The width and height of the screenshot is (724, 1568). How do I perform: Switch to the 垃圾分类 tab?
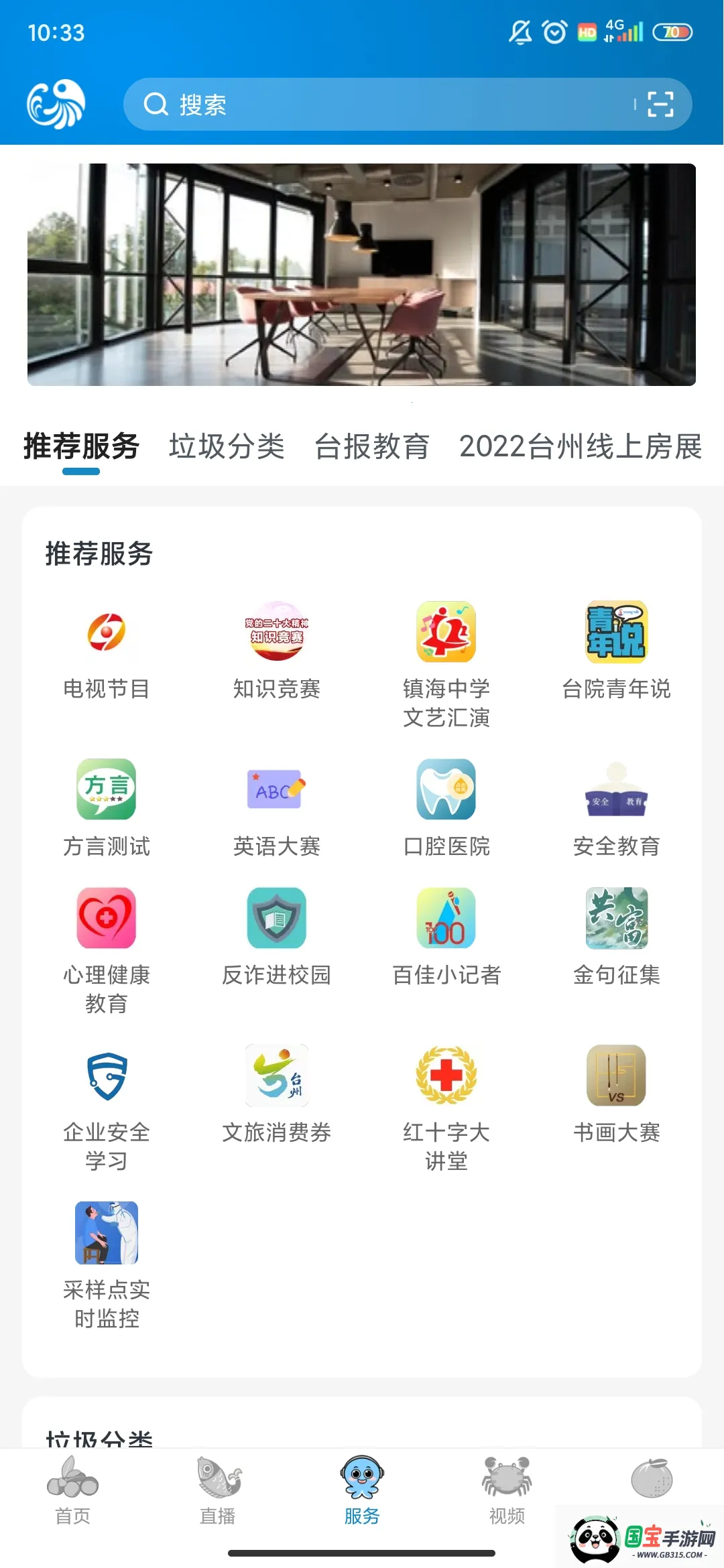tap(227, 447)
